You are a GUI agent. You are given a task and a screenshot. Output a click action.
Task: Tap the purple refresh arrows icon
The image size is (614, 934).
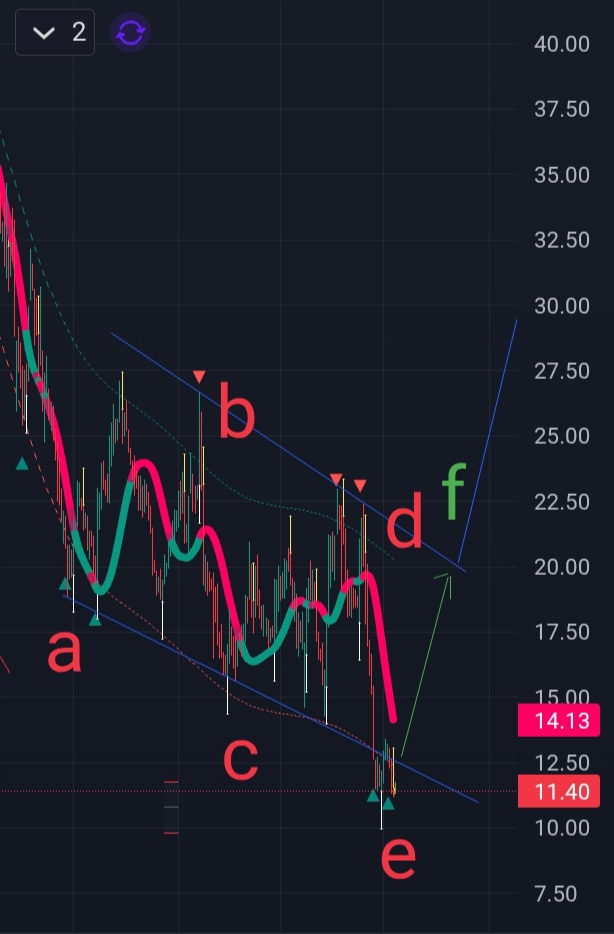pos(130,33)
